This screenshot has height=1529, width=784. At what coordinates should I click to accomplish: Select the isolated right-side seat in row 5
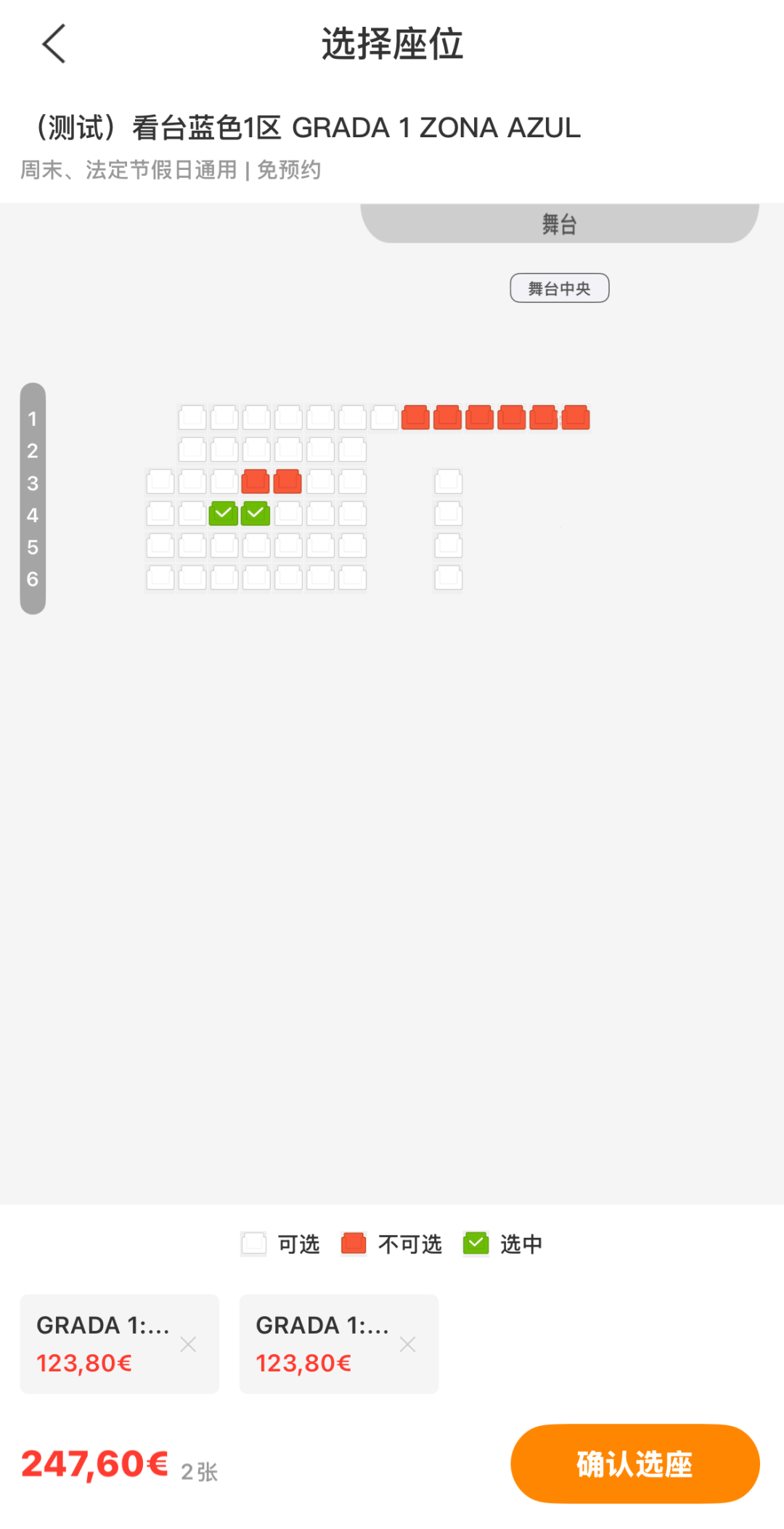[x=449, y=545]
